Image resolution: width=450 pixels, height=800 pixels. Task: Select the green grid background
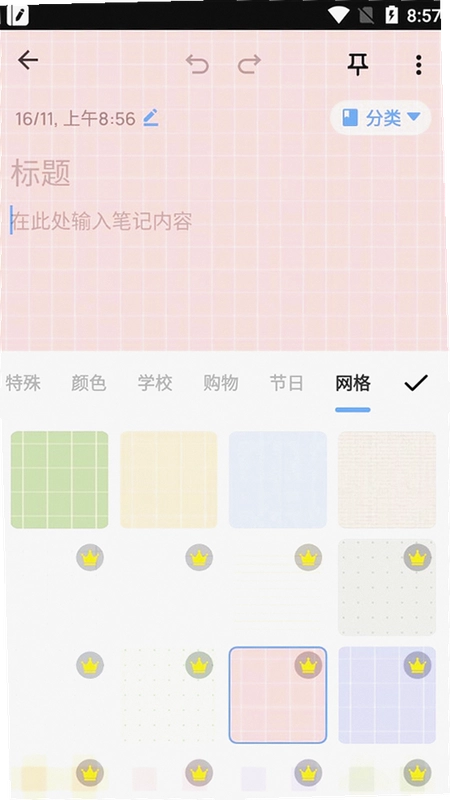click(60, 480)
